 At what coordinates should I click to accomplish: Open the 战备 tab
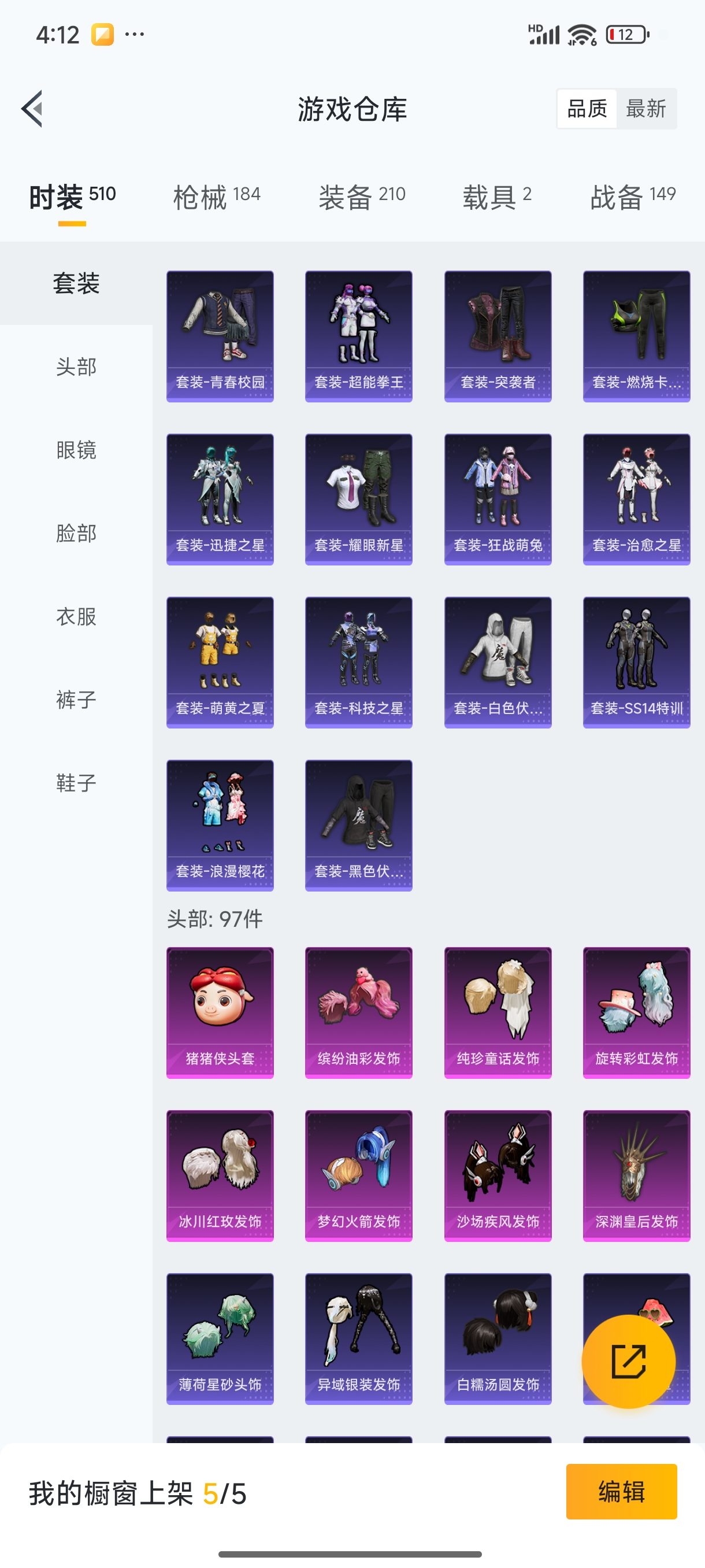click(633, 197)
